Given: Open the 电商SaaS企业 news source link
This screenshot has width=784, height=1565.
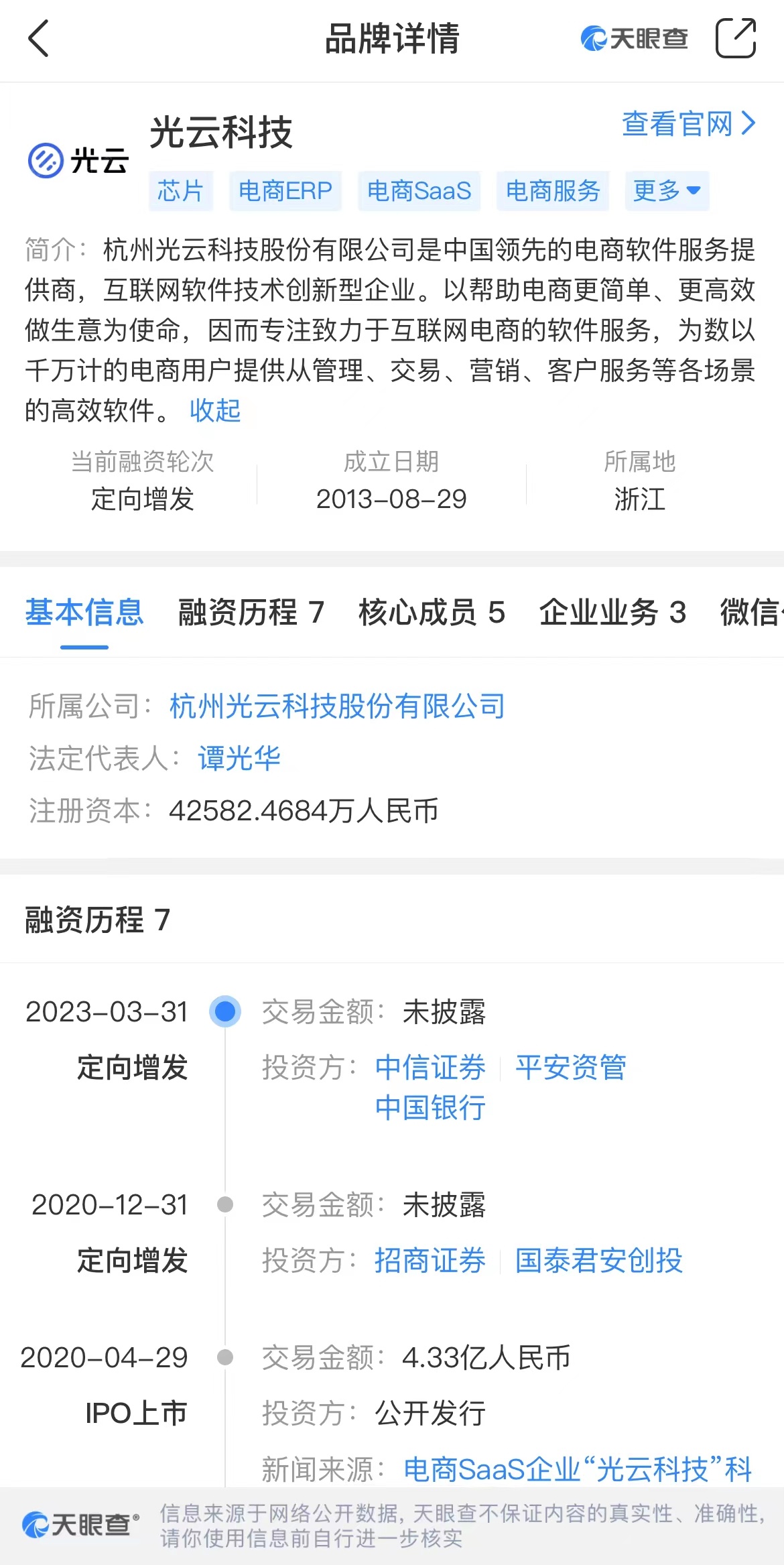Looking at the screenshot, I should [578, 1469].
